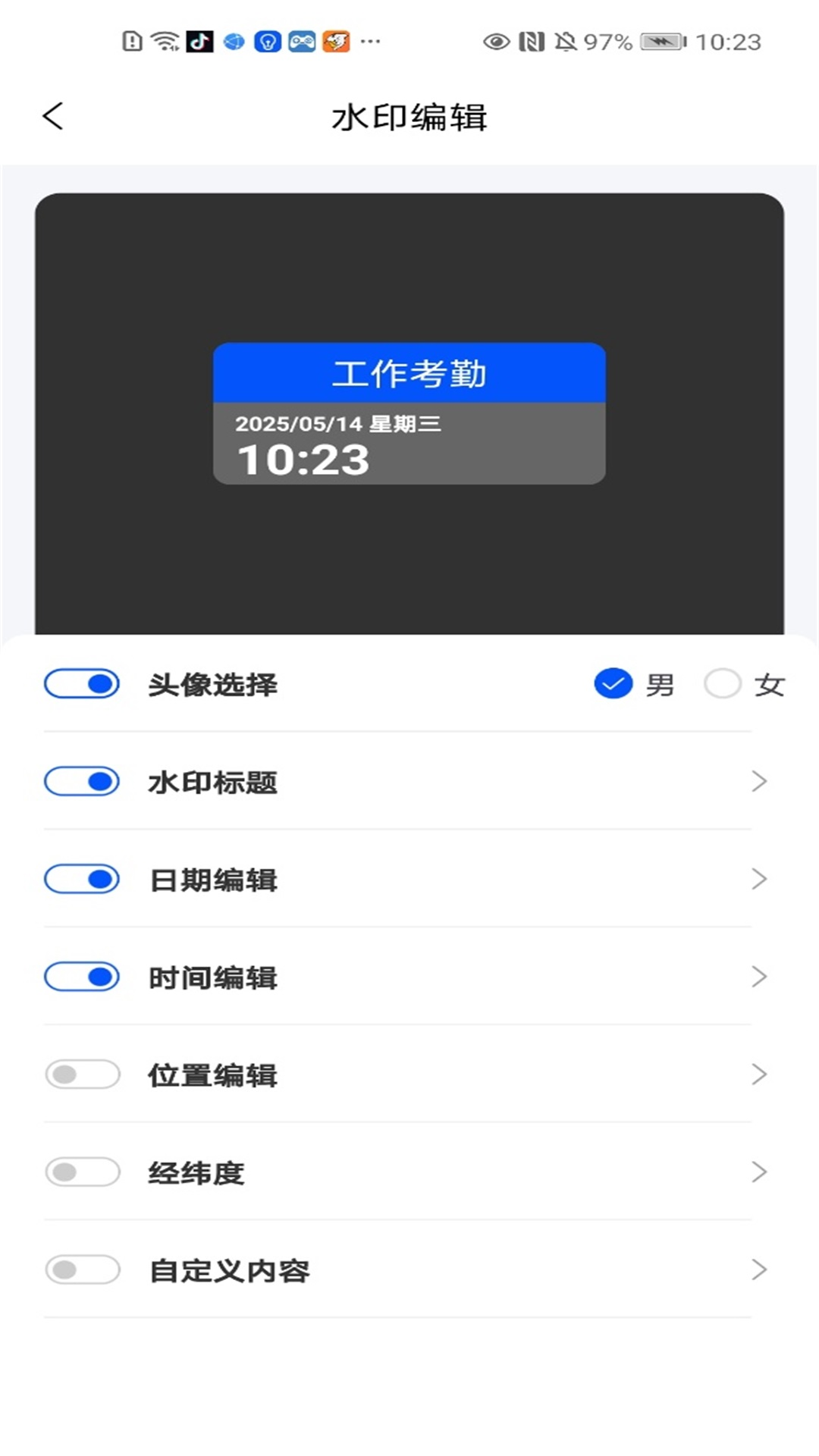
Task: Tap the 工作考勤 watermark title
Action: click(409, 372)
